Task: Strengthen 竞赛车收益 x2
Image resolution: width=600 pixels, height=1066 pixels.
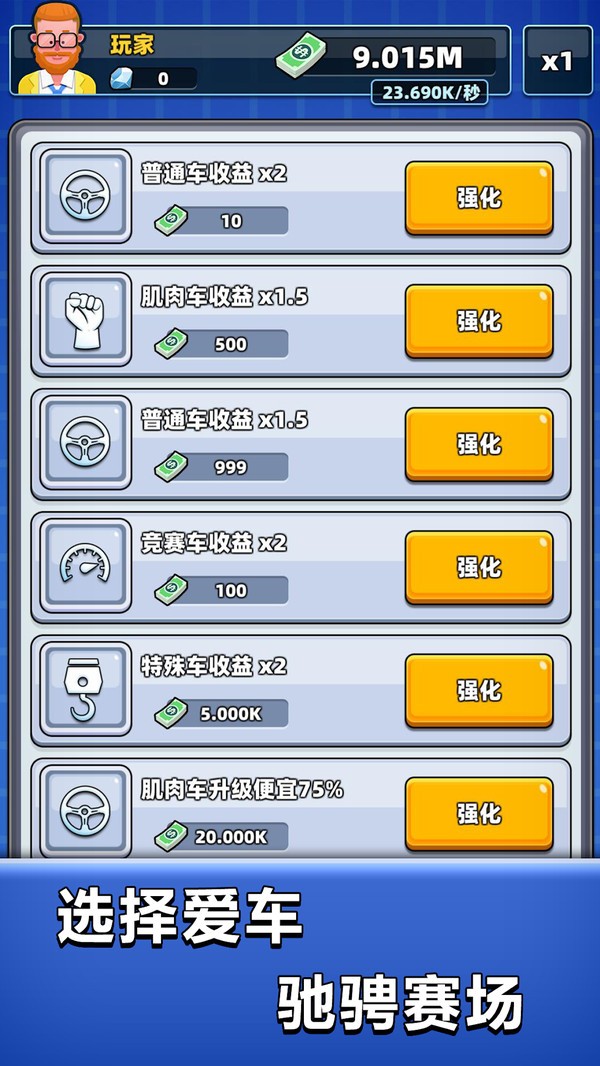Action: [478, 566]
